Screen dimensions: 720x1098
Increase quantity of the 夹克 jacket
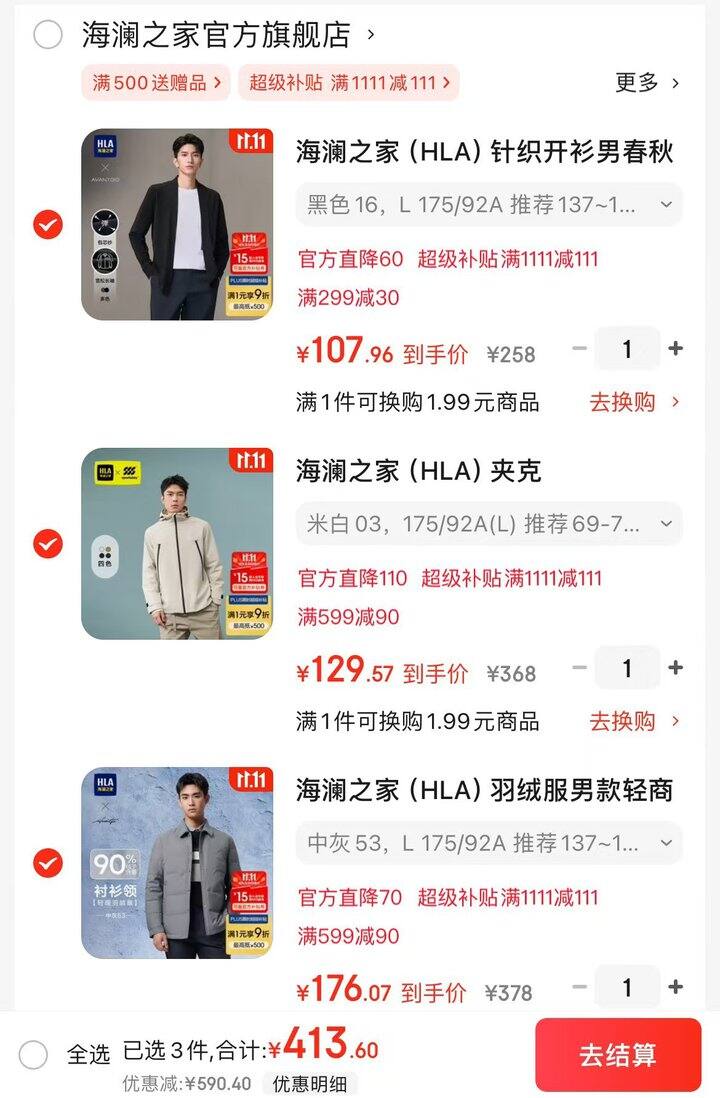676,668
